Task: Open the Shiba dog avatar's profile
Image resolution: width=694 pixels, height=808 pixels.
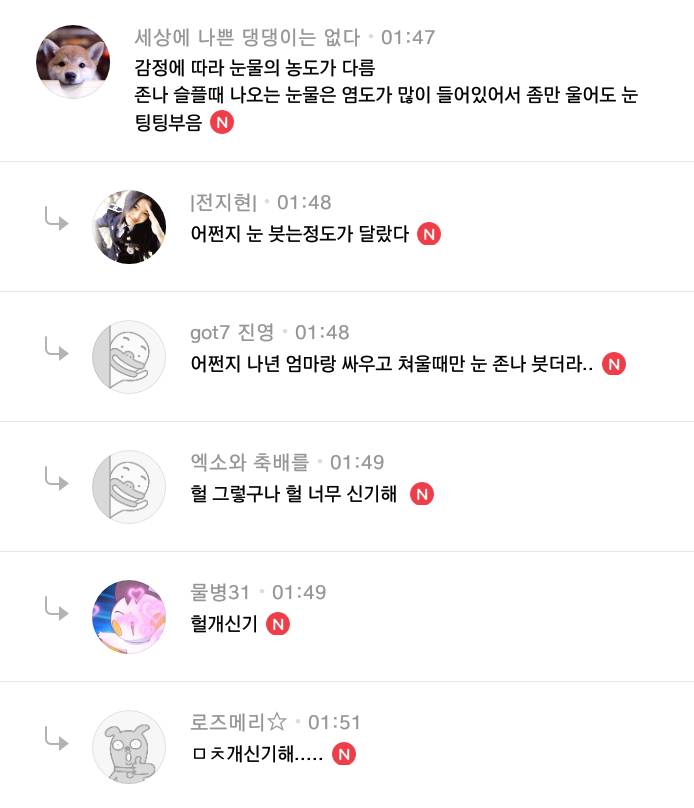Action: [x=72, y=62]
